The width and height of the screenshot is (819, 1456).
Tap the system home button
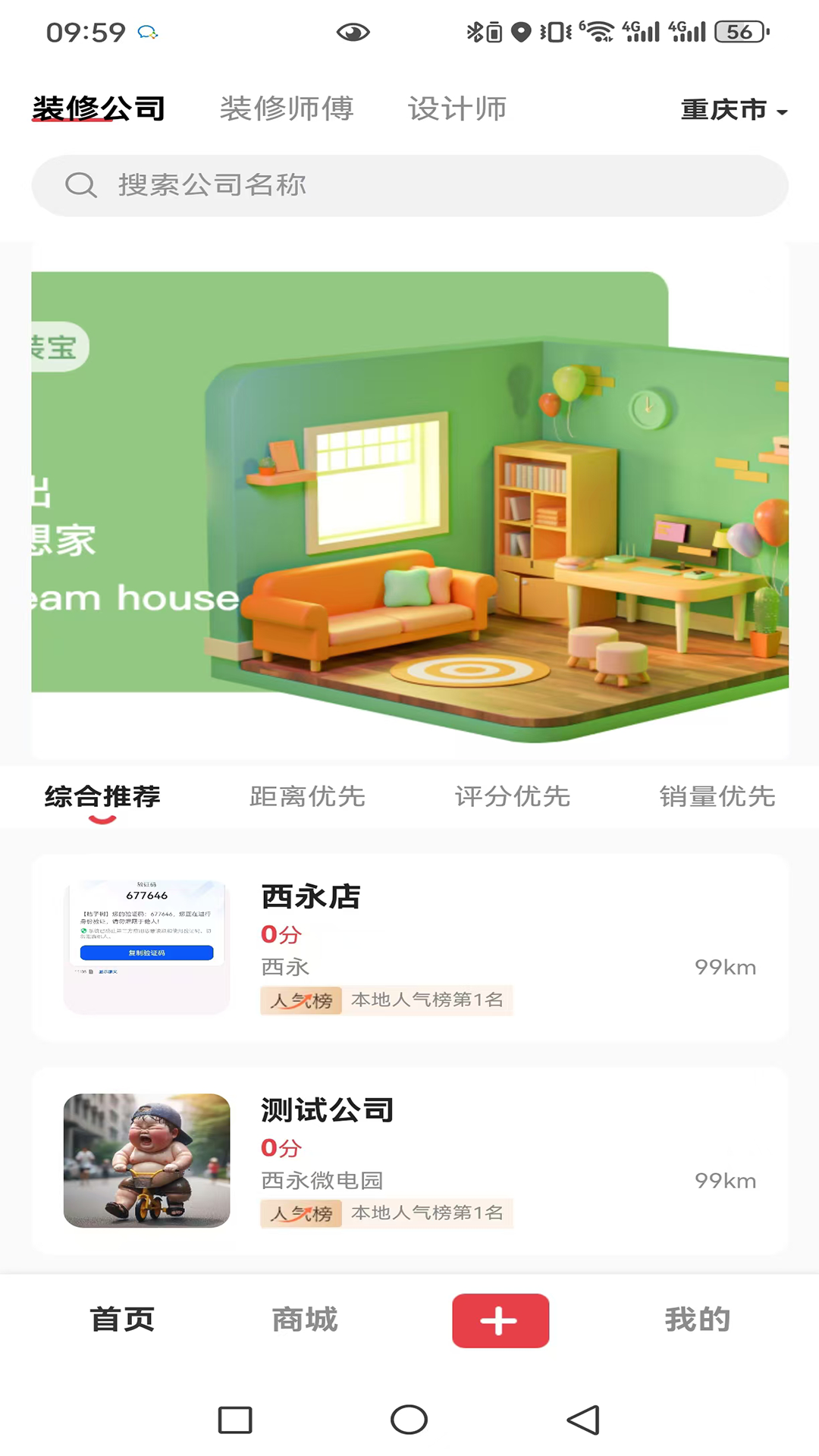[409, 1420]
